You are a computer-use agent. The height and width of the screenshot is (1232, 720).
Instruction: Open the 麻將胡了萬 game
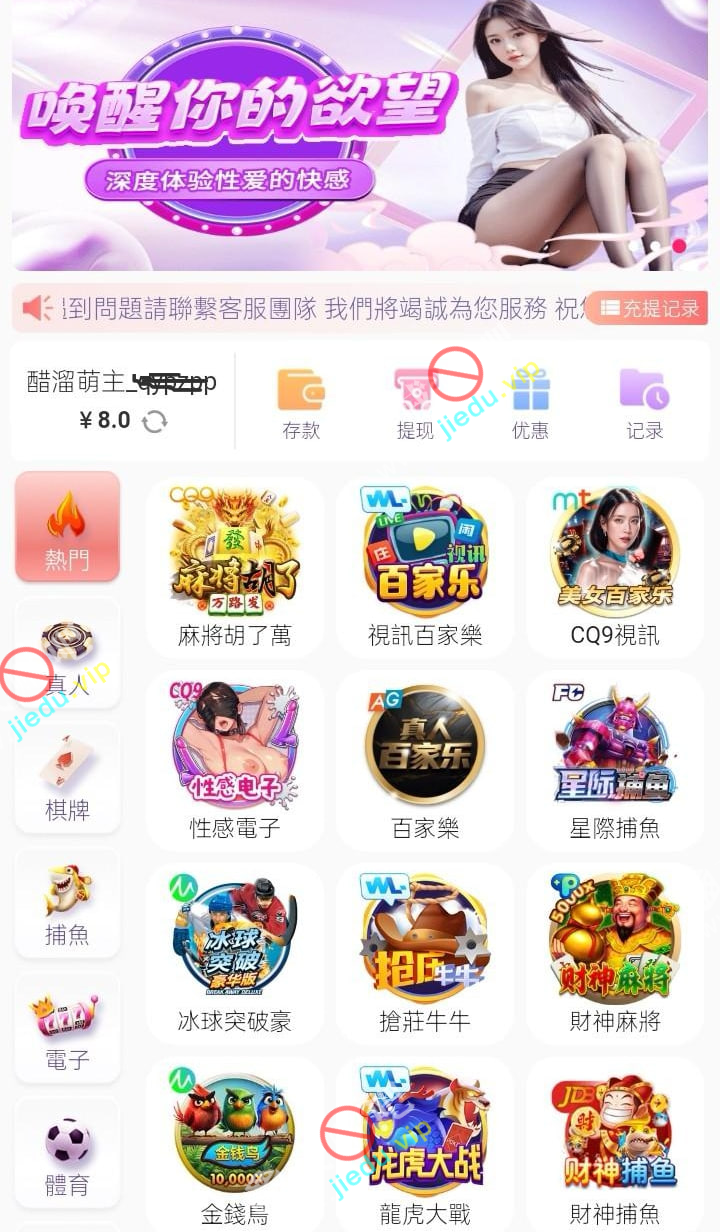234,567
